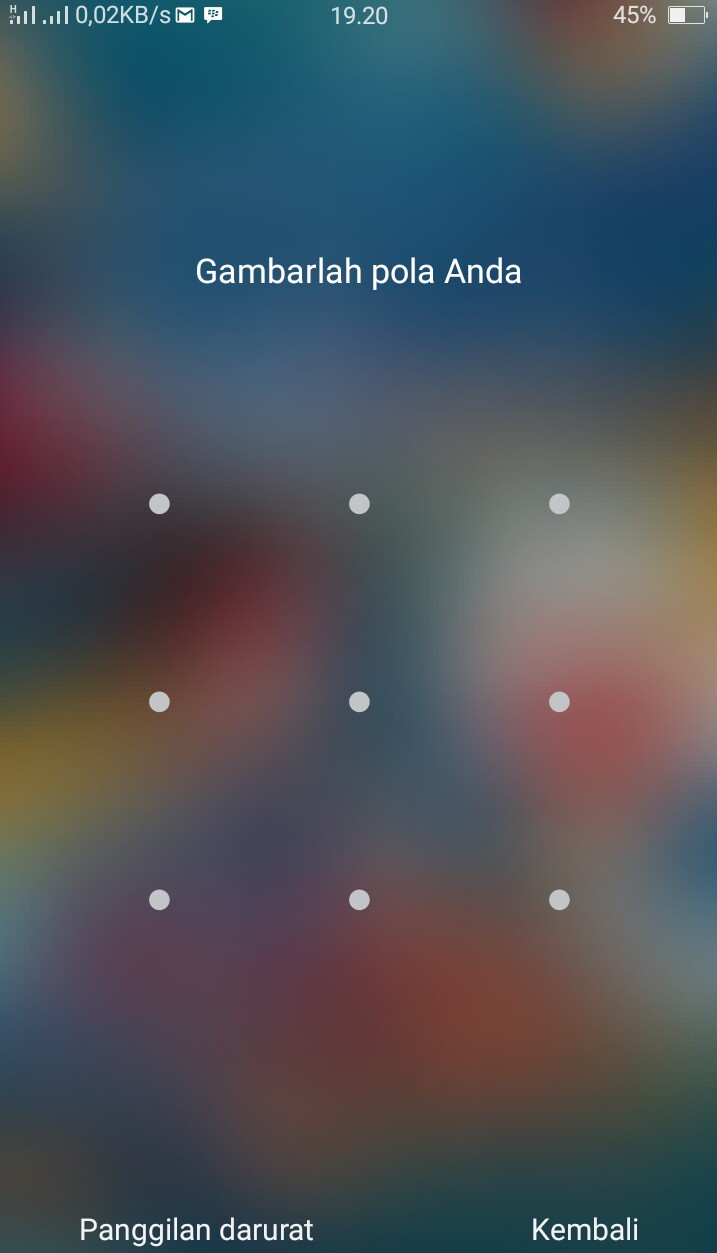Screen dimensions: 717x1253
Task: Tap Panggilan darurat emergency call
Action: click(196, 1228)
